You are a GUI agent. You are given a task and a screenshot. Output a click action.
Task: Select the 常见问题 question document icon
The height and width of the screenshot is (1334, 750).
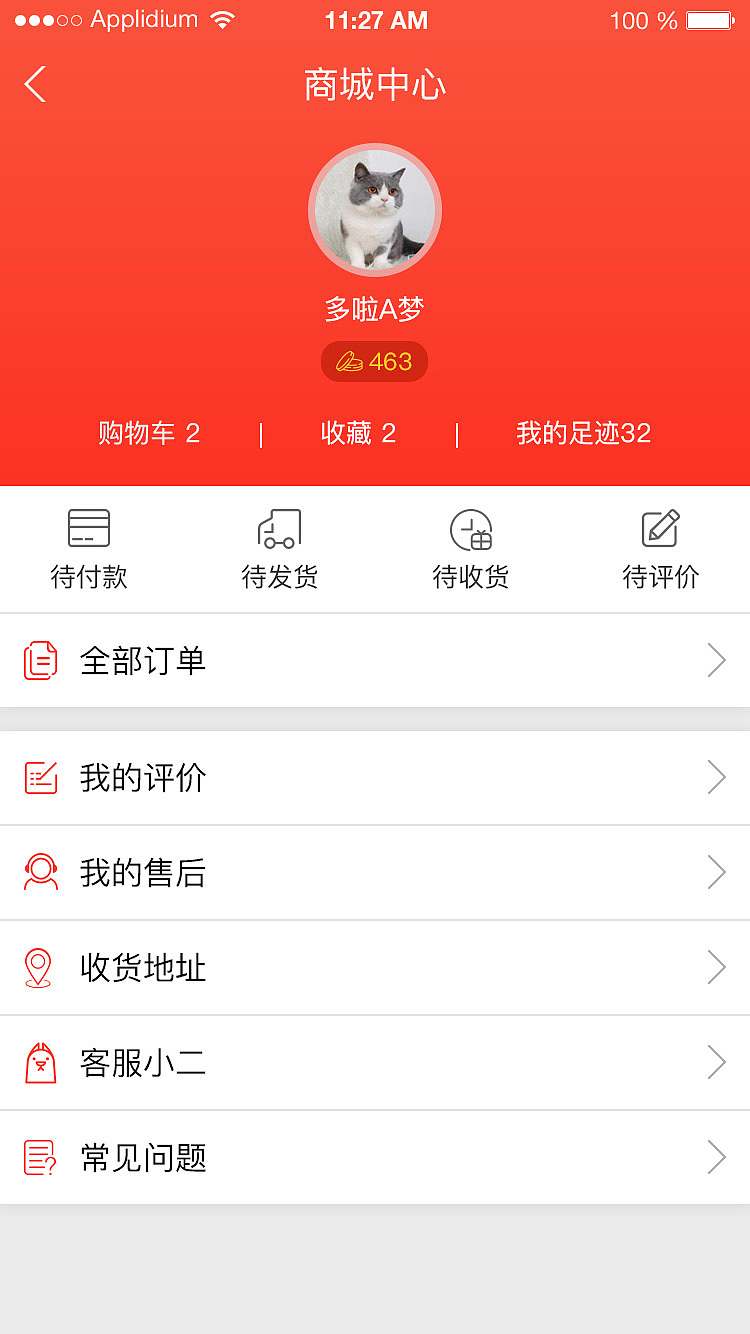(x=40, y=1157)
